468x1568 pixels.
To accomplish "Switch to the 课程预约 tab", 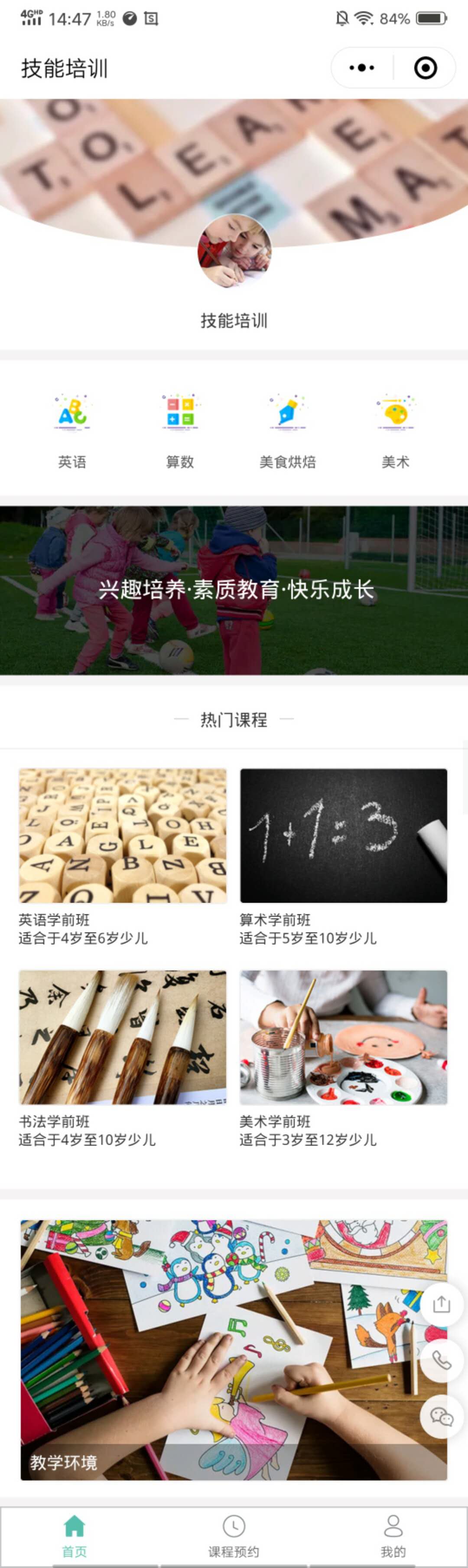I will point(234,1536).
